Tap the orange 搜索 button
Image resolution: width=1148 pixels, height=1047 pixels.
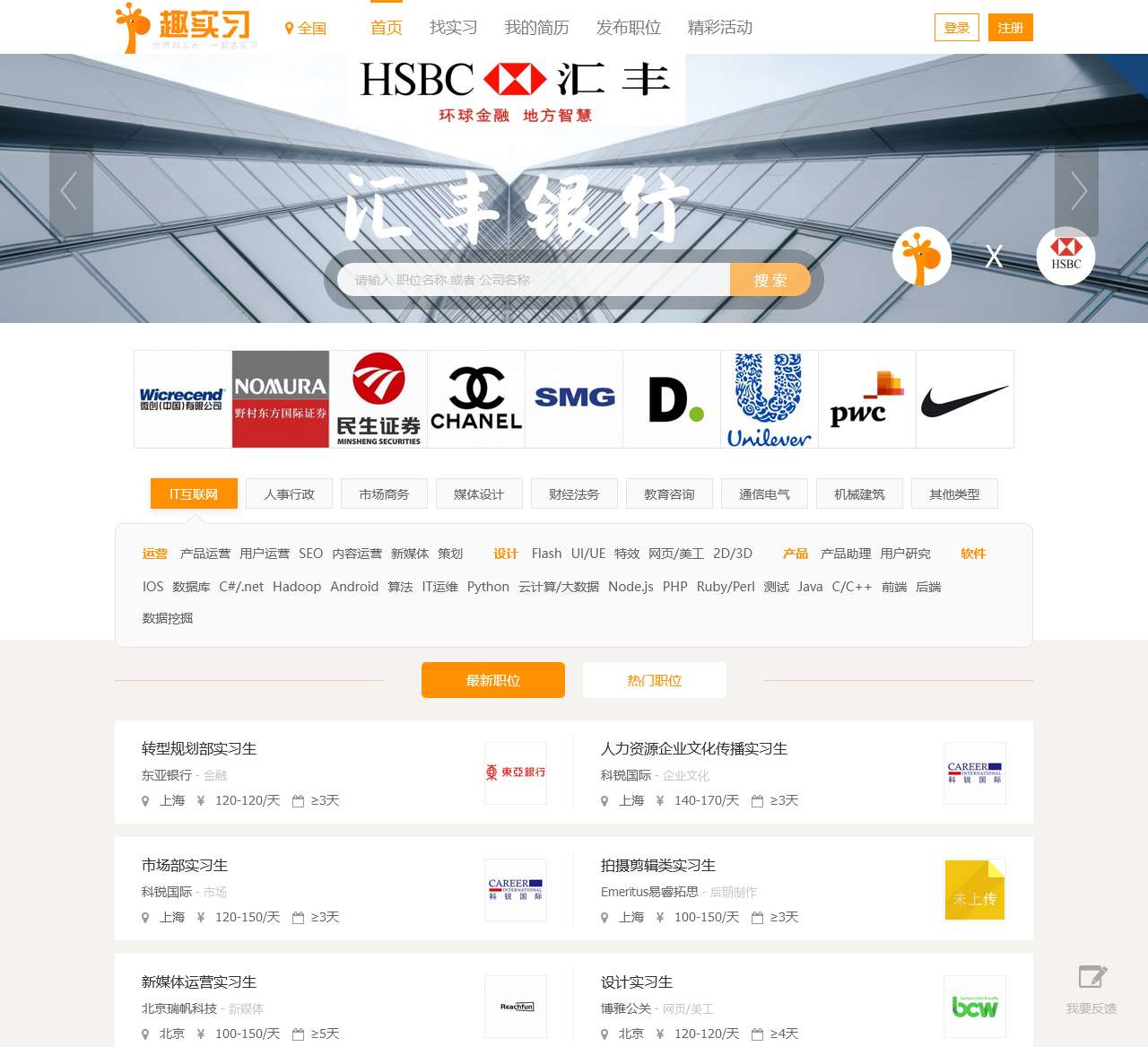[x=770, y=280]
